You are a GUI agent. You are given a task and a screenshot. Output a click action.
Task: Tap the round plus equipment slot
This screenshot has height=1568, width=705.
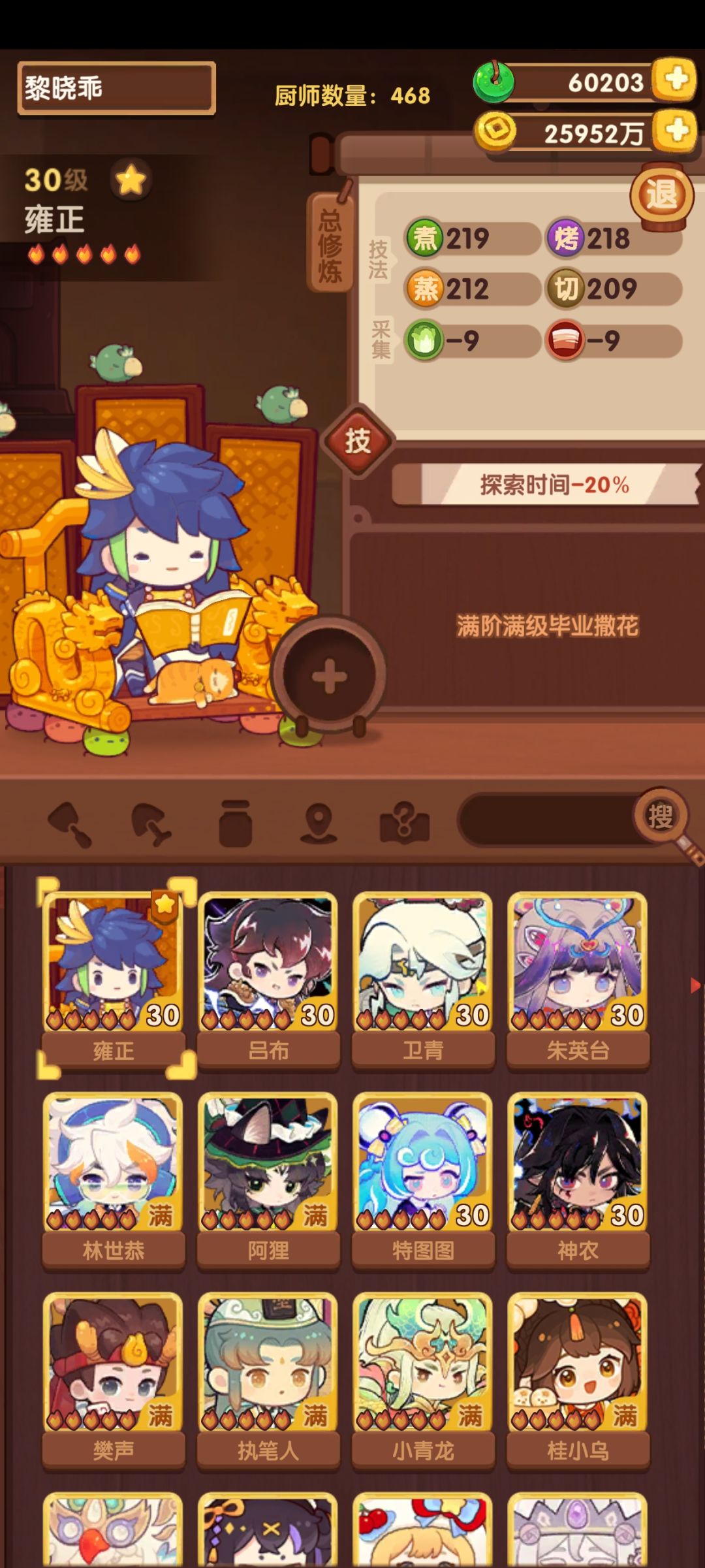tap(329, 677)
